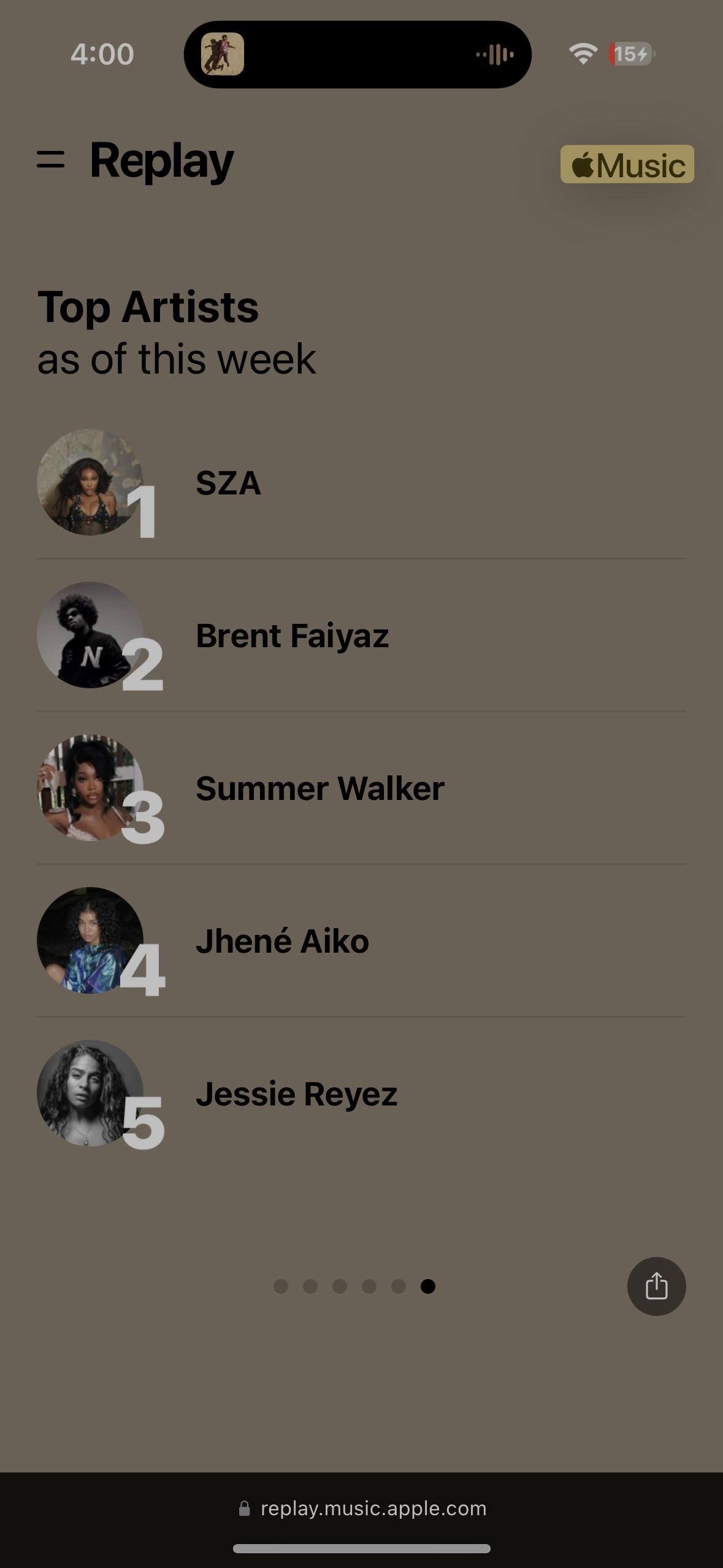Share the Top Artists card
The height and width of the screenshot is (1568, 723).
coord(656,1286)
